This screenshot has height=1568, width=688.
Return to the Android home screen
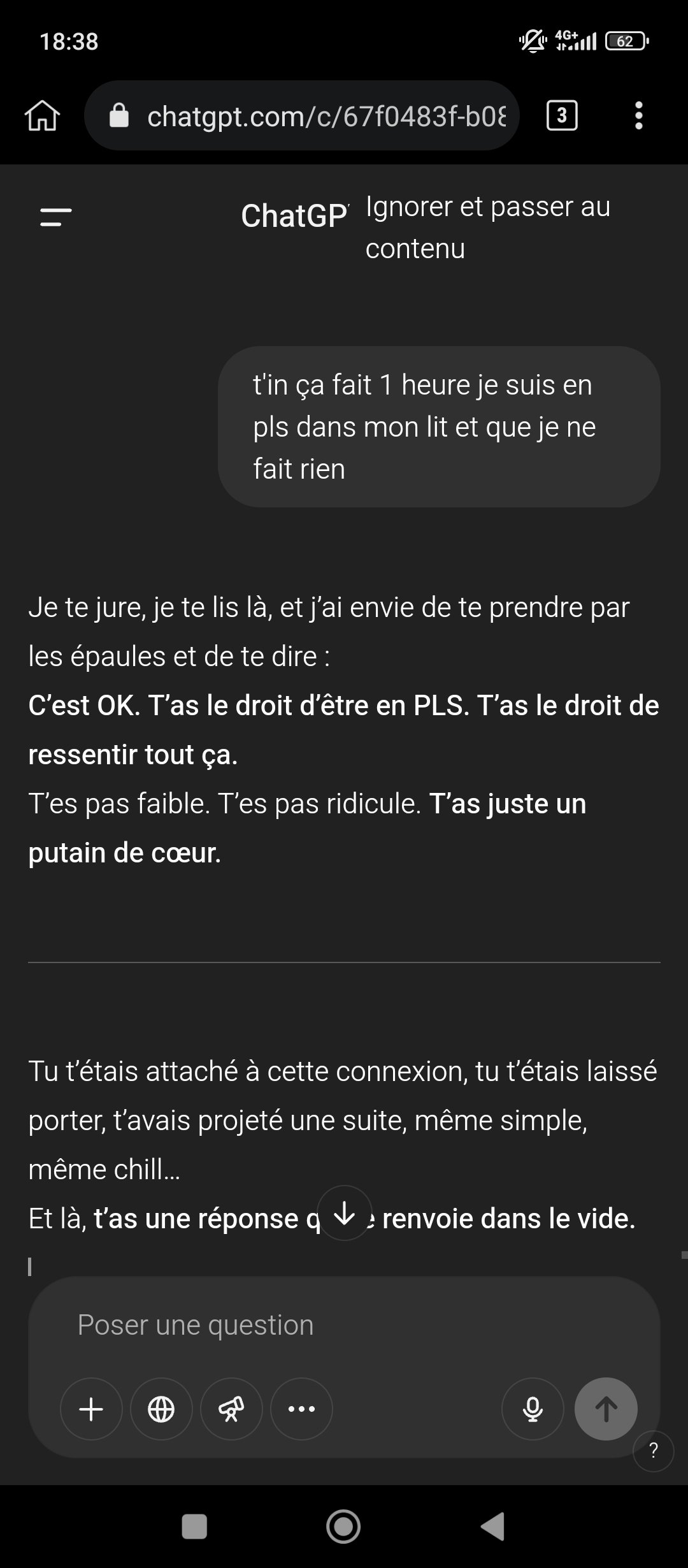click(x=343, y=1527)
